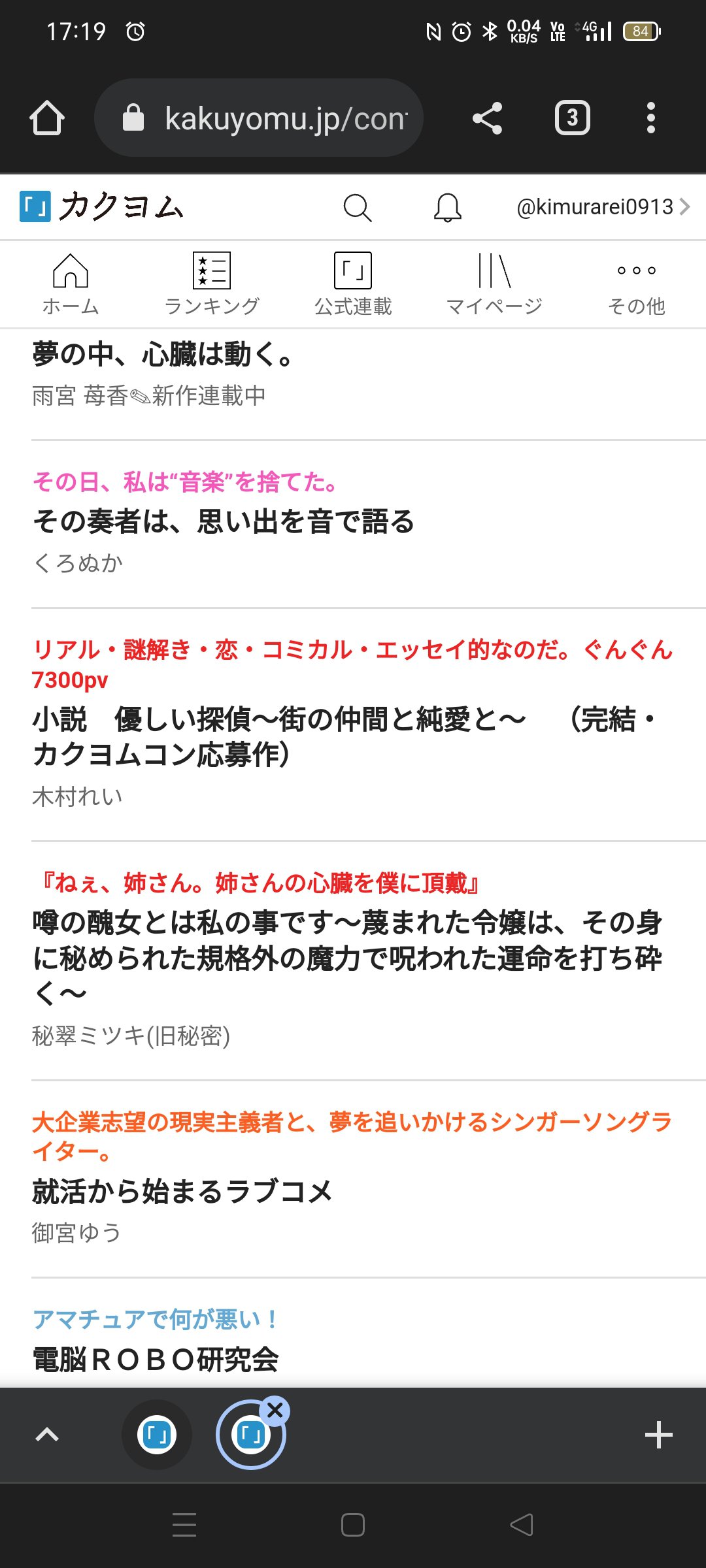Open Kakuyomu search
This screenshot has height=1568, width=706.
point(357,208)
